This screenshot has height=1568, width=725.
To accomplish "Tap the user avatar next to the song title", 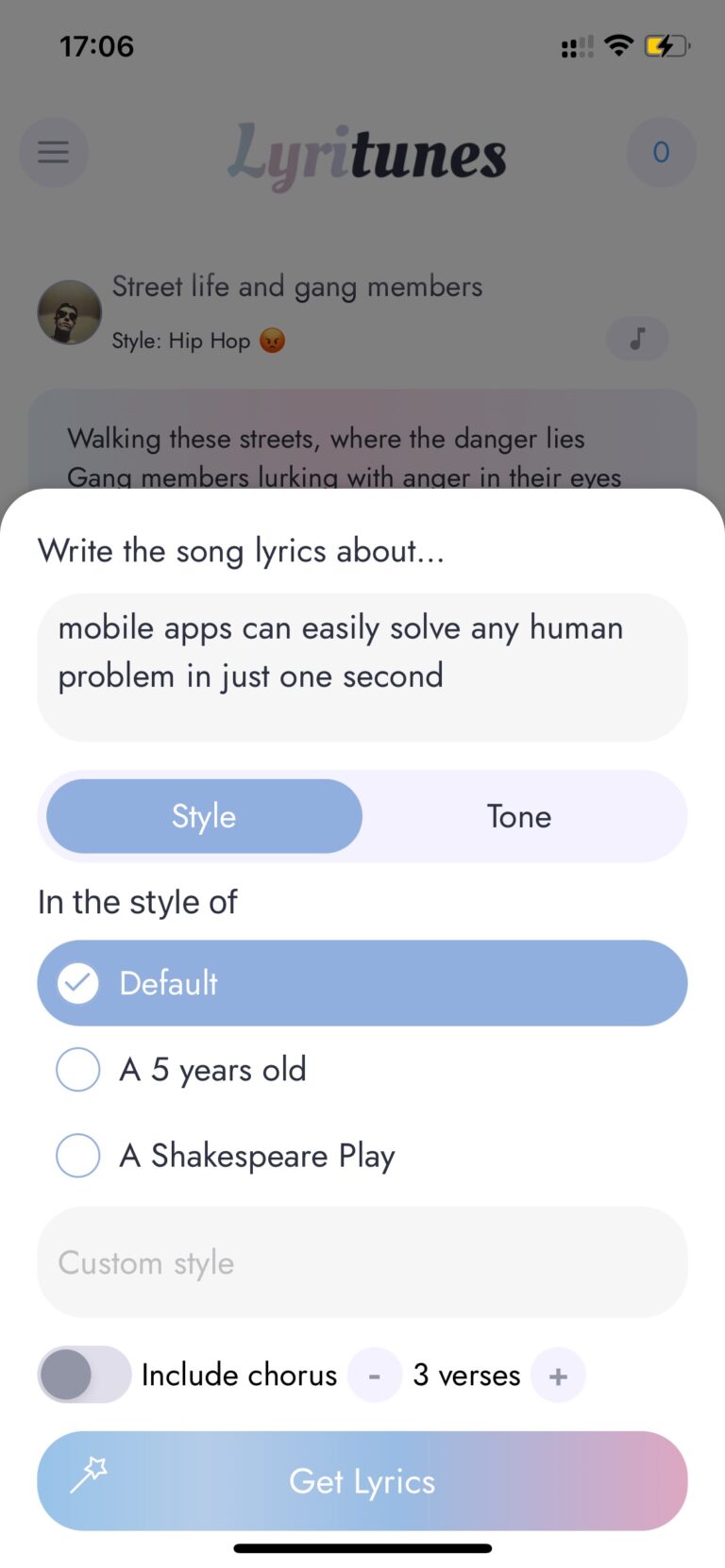I will click(x=68, y=311).
